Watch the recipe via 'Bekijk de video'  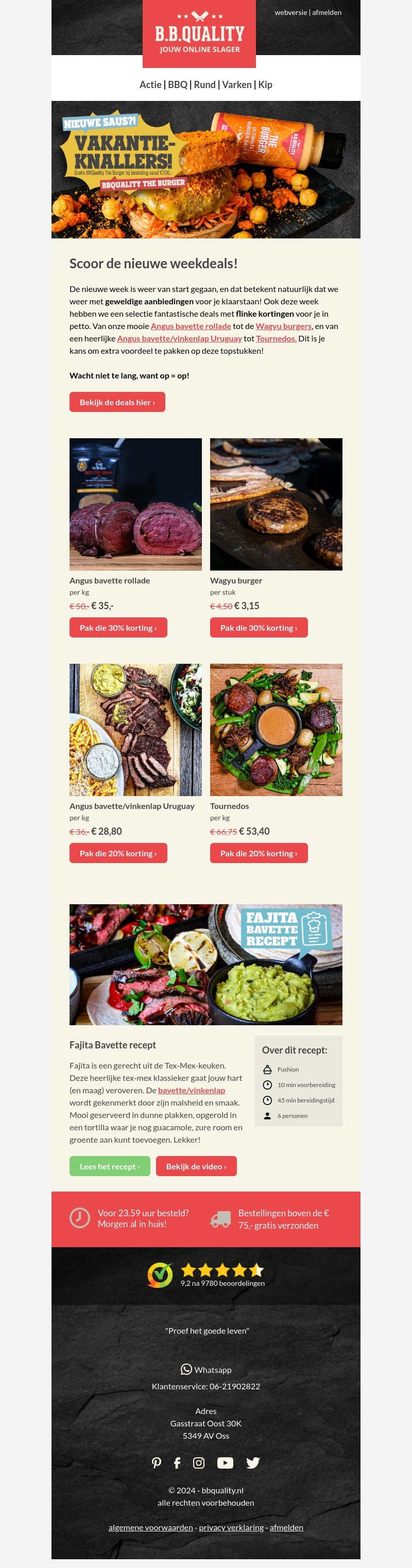point(196,1166)
